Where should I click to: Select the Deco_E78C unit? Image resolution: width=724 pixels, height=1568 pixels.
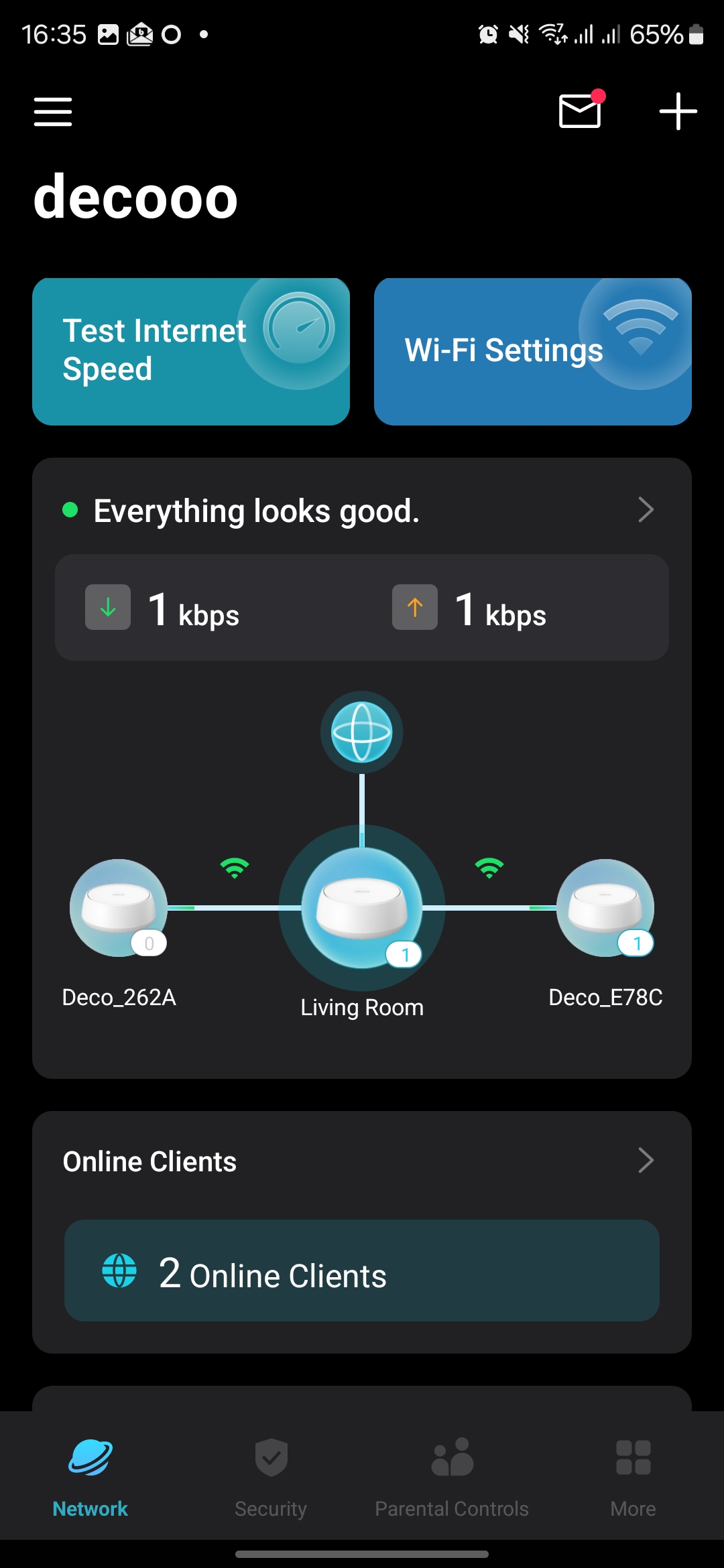coord(605,909)
